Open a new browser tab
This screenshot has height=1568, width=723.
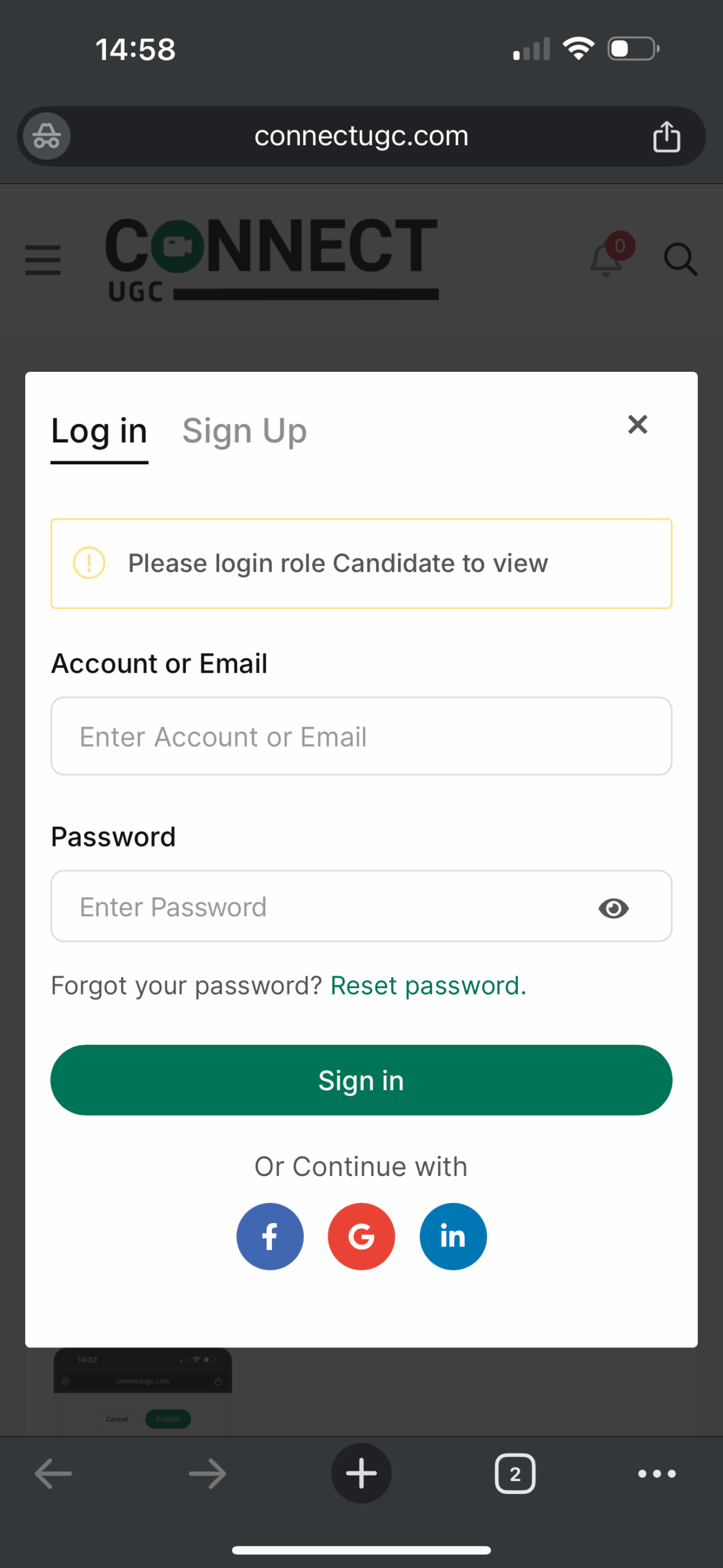[x=361, y=1473]
